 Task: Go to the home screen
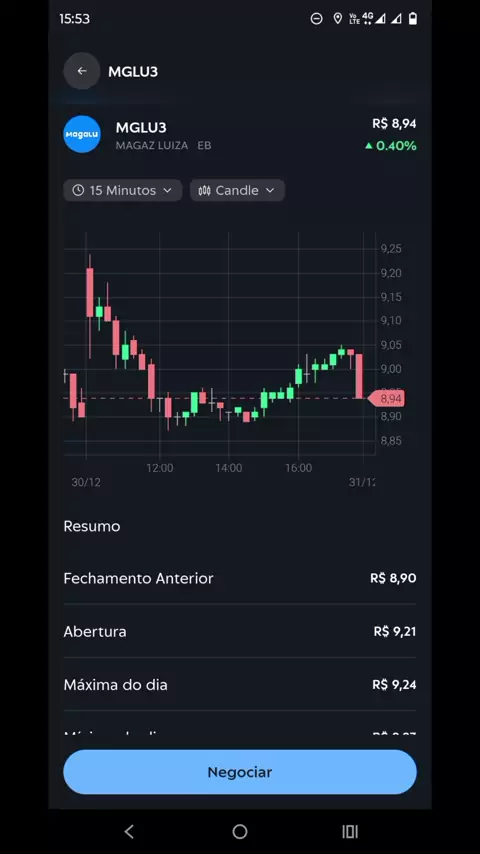[x=240, y=832]
